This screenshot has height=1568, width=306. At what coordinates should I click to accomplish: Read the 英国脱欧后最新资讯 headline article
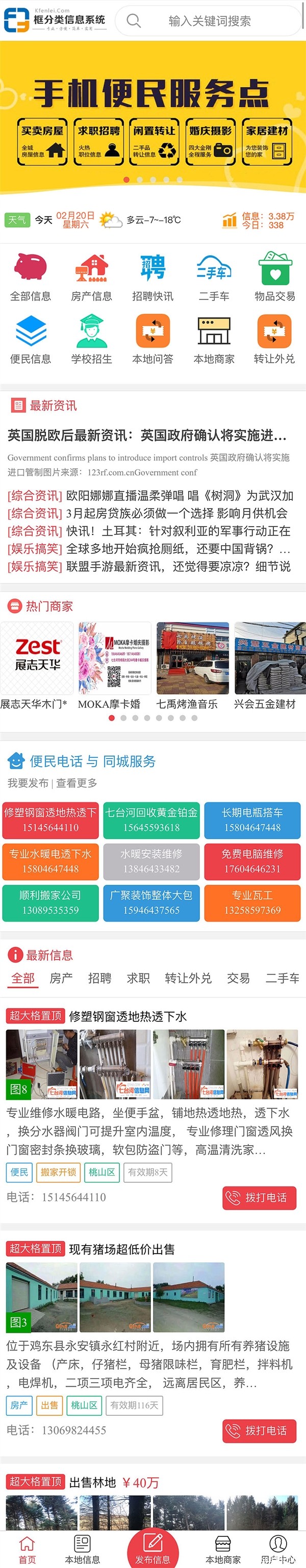pyautogui.click(x=147, y=435)
